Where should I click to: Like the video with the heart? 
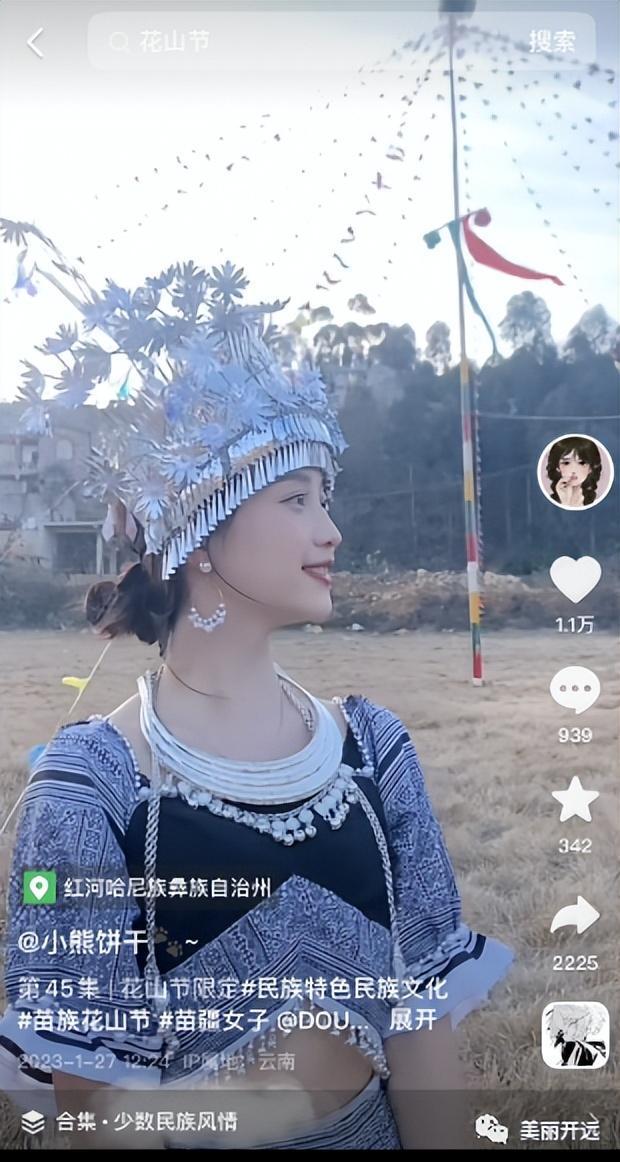(x=576, y=579)
